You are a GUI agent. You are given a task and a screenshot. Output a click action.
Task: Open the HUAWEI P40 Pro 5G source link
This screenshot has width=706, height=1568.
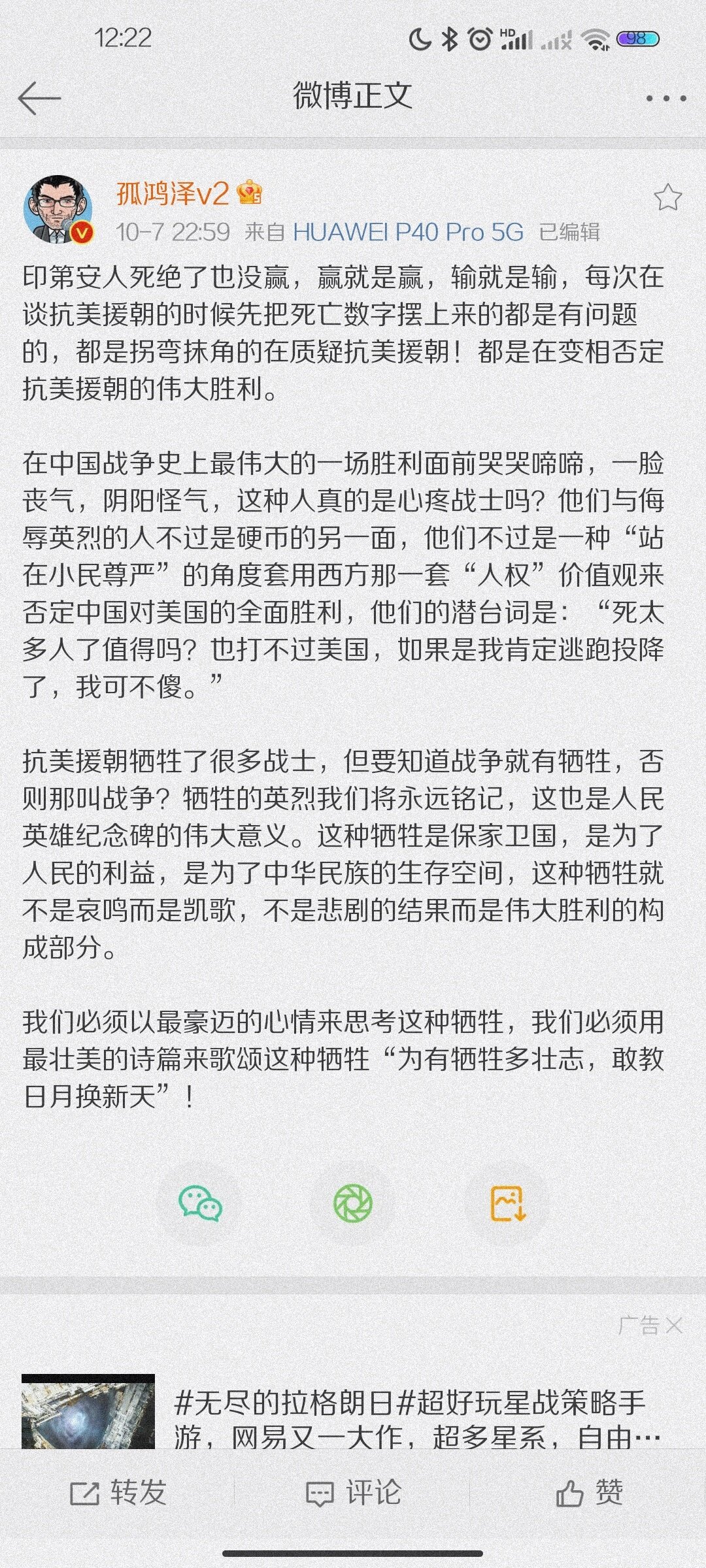(409, 232)
